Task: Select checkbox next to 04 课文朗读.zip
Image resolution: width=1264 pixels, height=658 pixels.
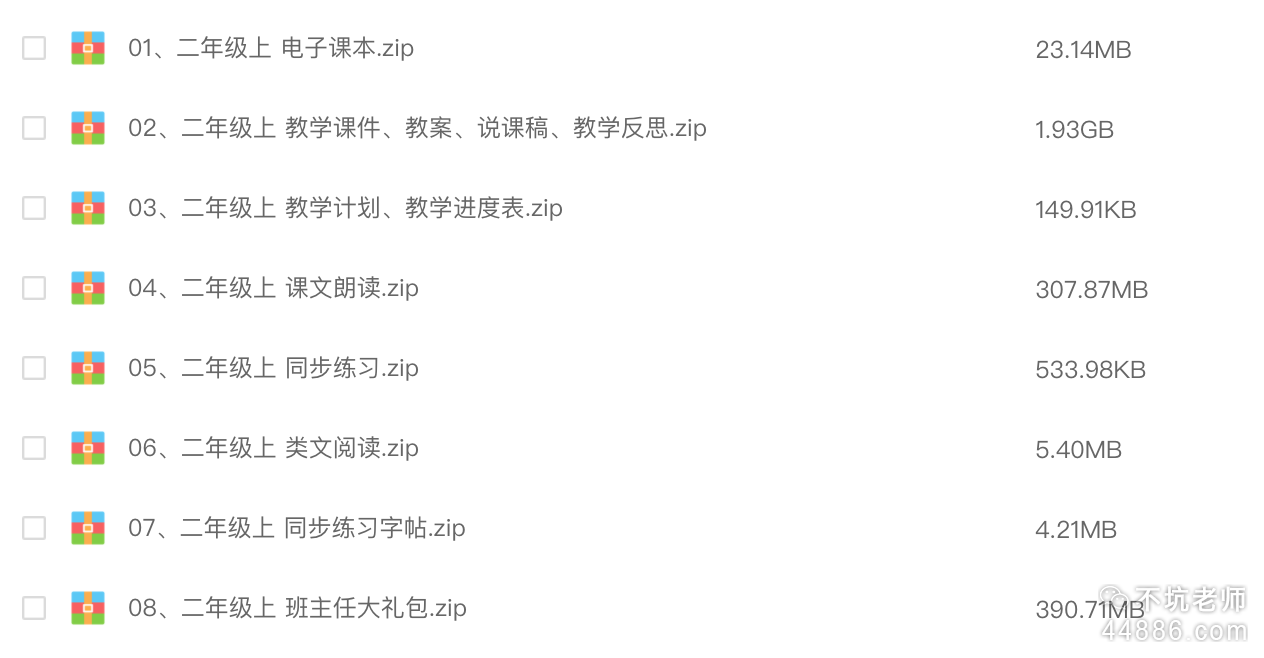Action: 34,288
